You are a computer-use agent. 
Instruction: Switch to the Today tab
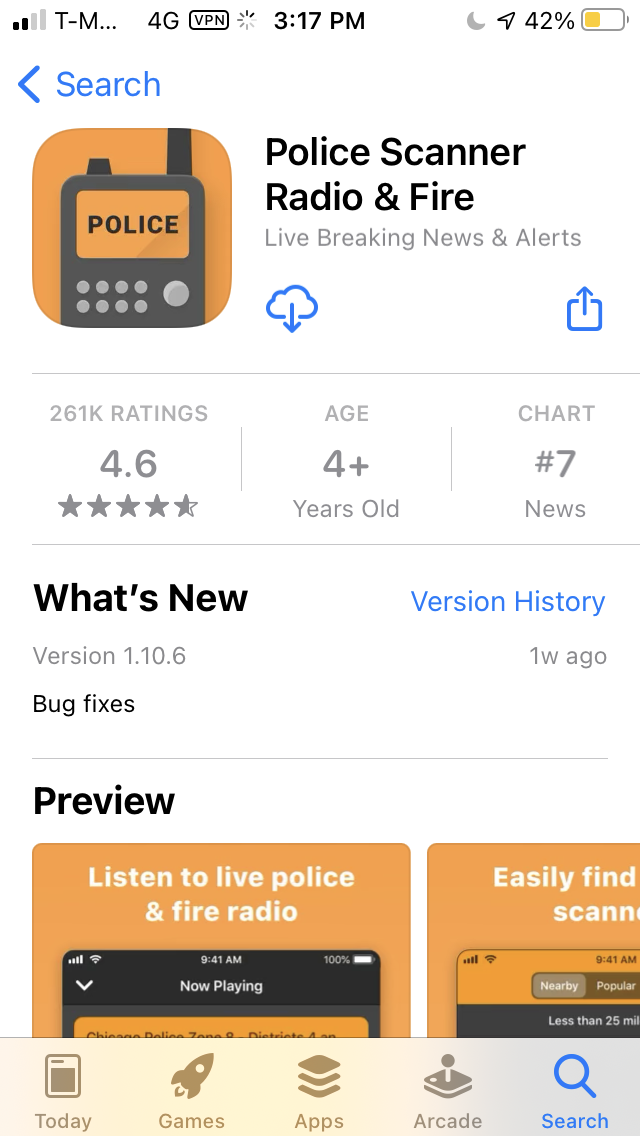[63, 1091]
